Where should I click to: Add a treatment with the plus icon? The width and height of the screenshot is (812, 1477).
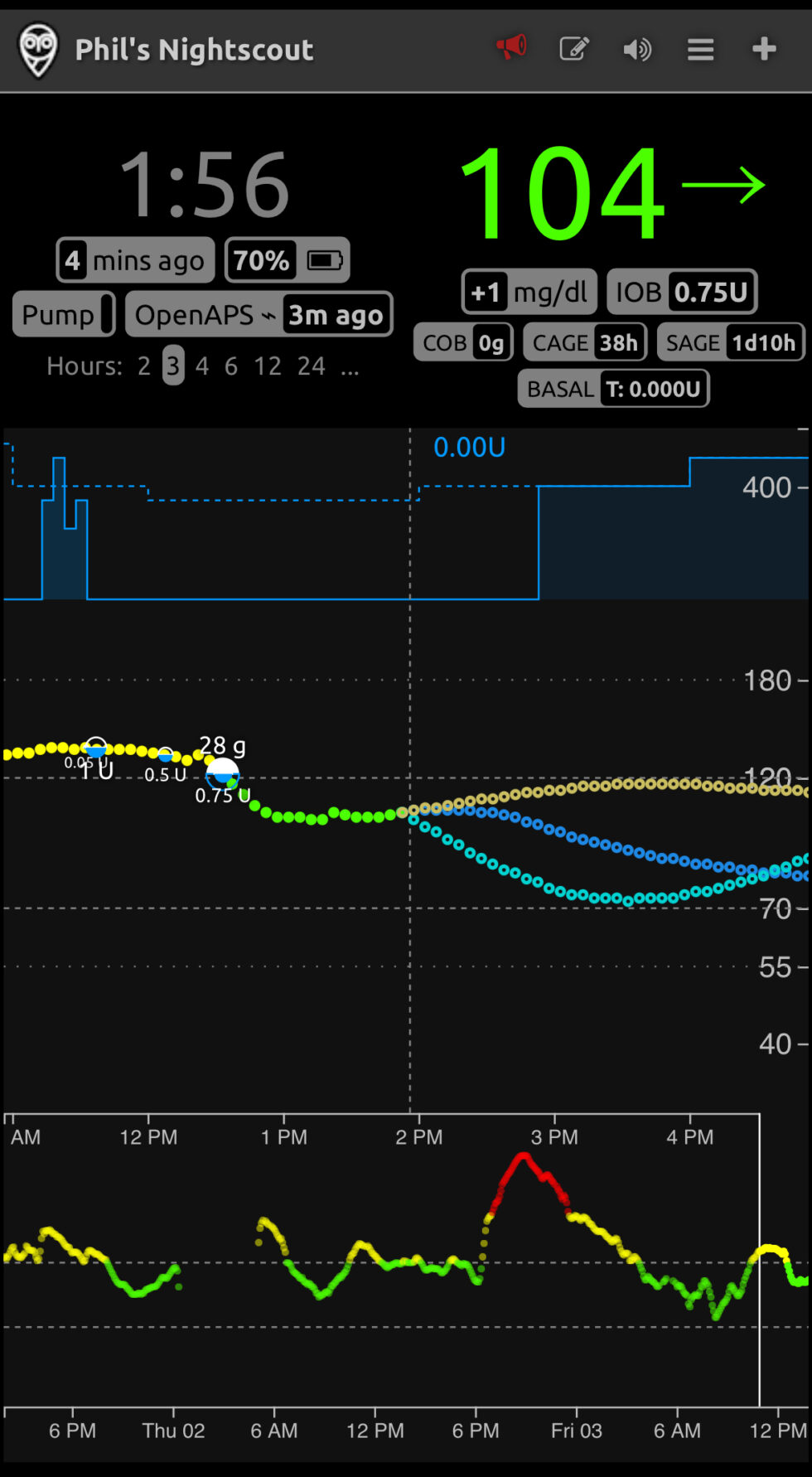764,49
